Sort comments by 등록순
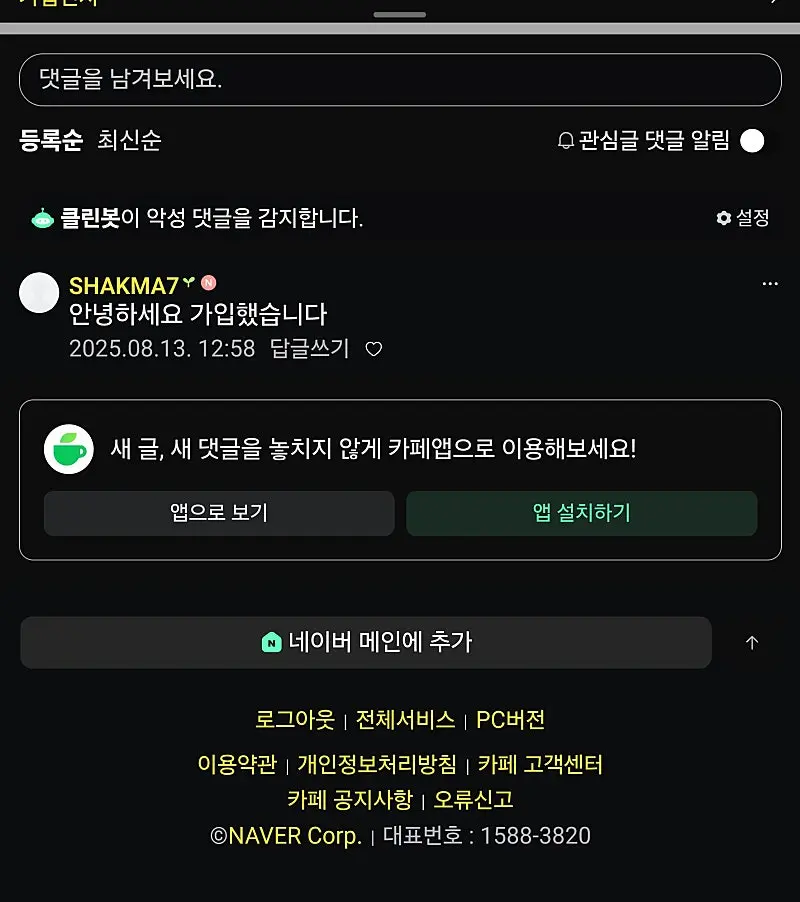800x902 pixels. [50, 141]
